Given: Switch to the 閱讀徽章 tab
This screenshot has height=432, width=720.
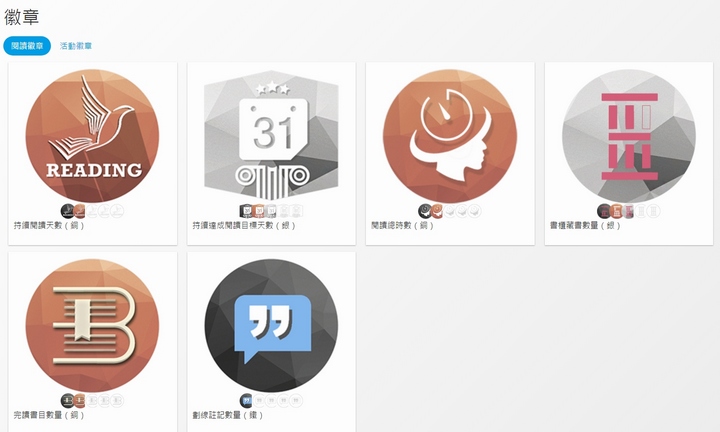Looking at the screenshot, I should 27,46.
